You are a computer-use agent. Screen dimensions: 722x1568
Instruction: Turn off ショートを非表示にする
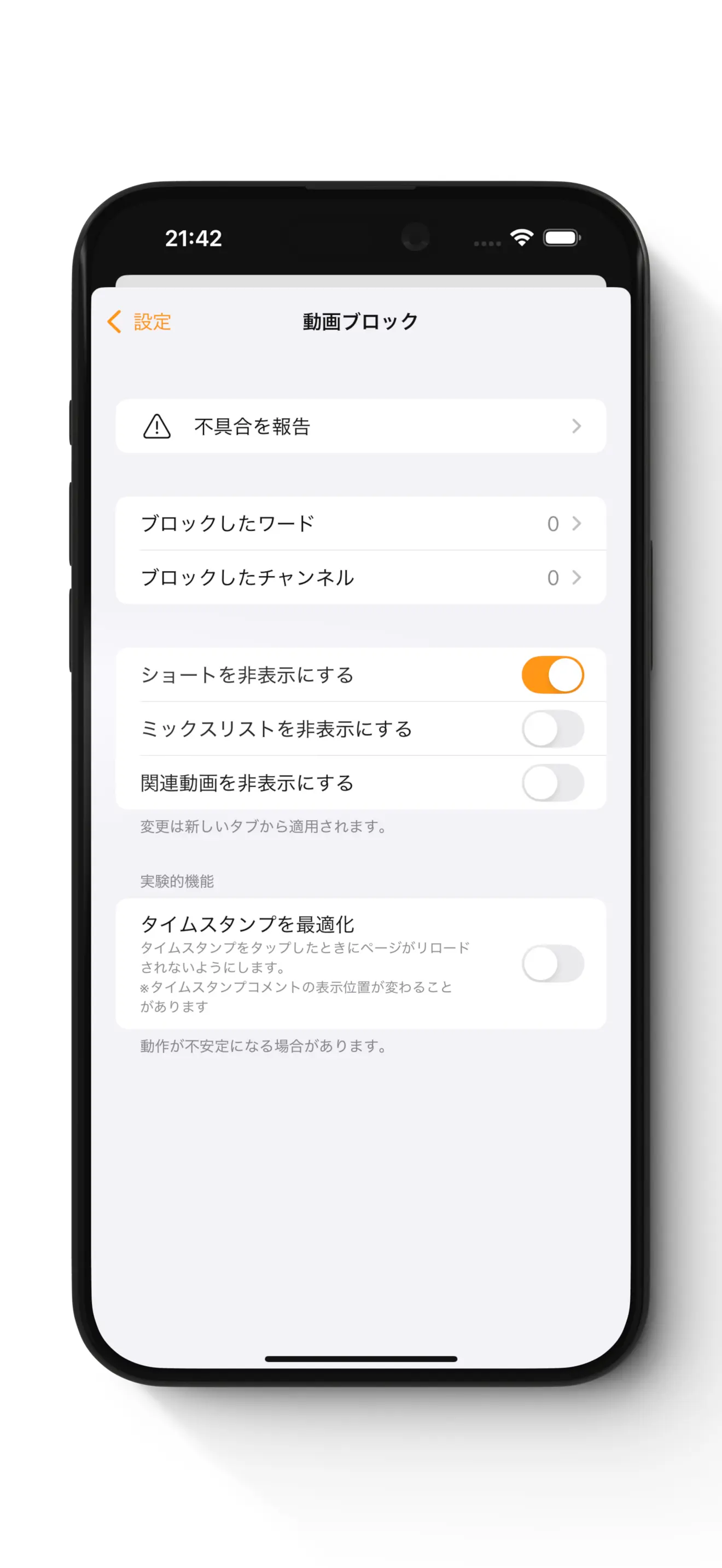point(552,675)
